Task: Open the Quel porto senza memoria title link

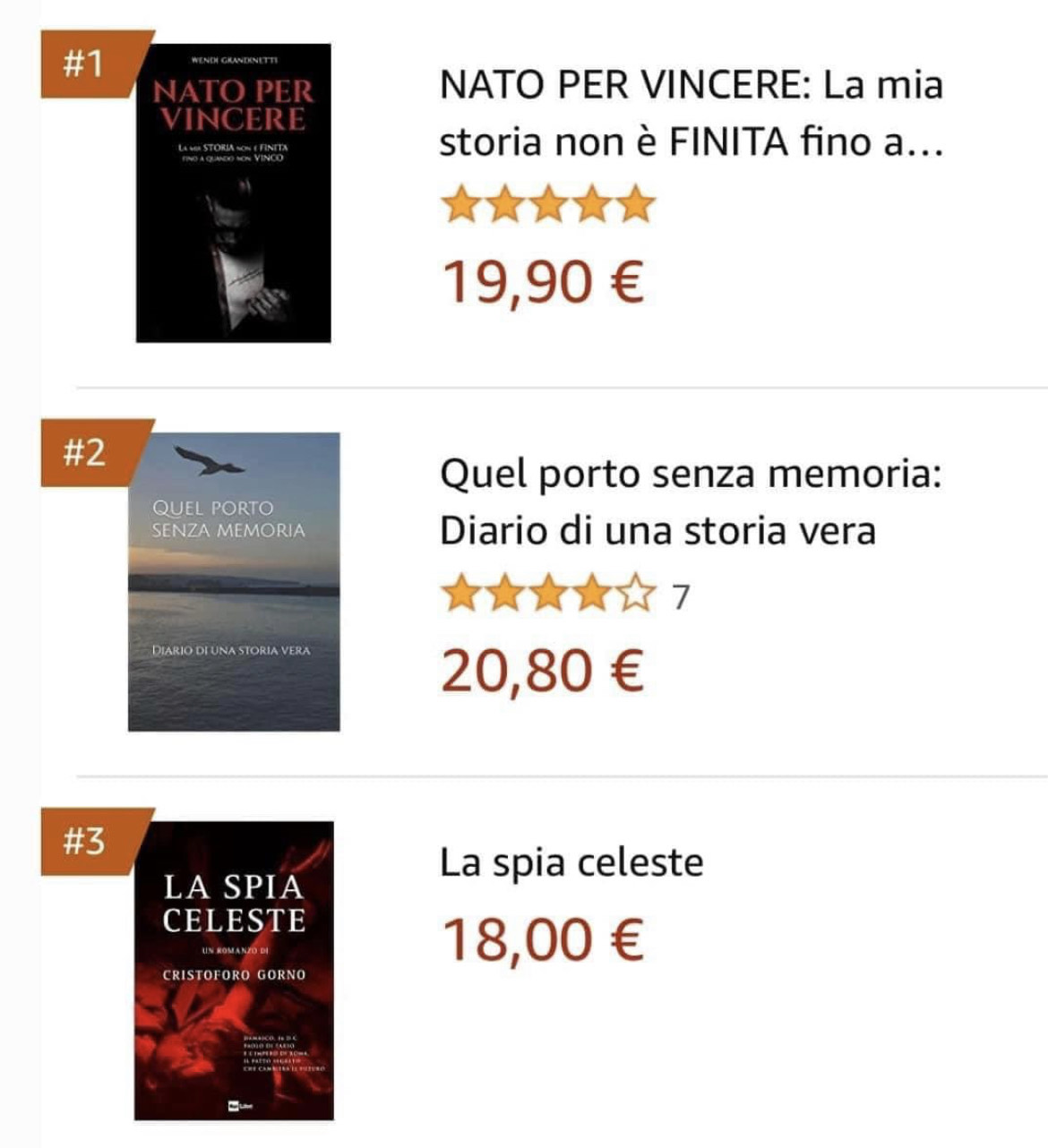Action: click(x=691, y=502)
